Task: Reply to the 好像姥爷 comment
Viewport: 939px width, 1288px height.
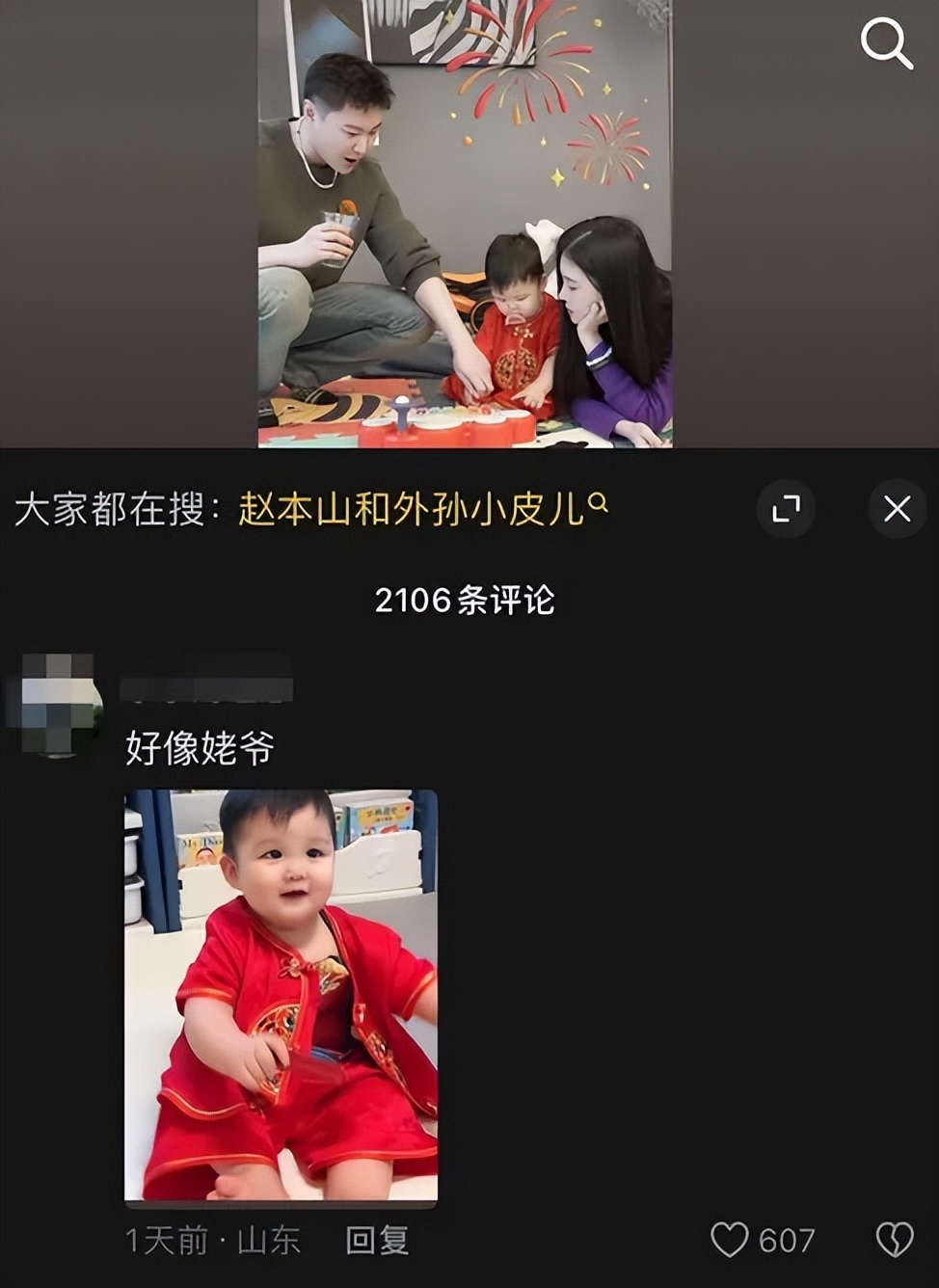Action: [x=377, y=1240]
